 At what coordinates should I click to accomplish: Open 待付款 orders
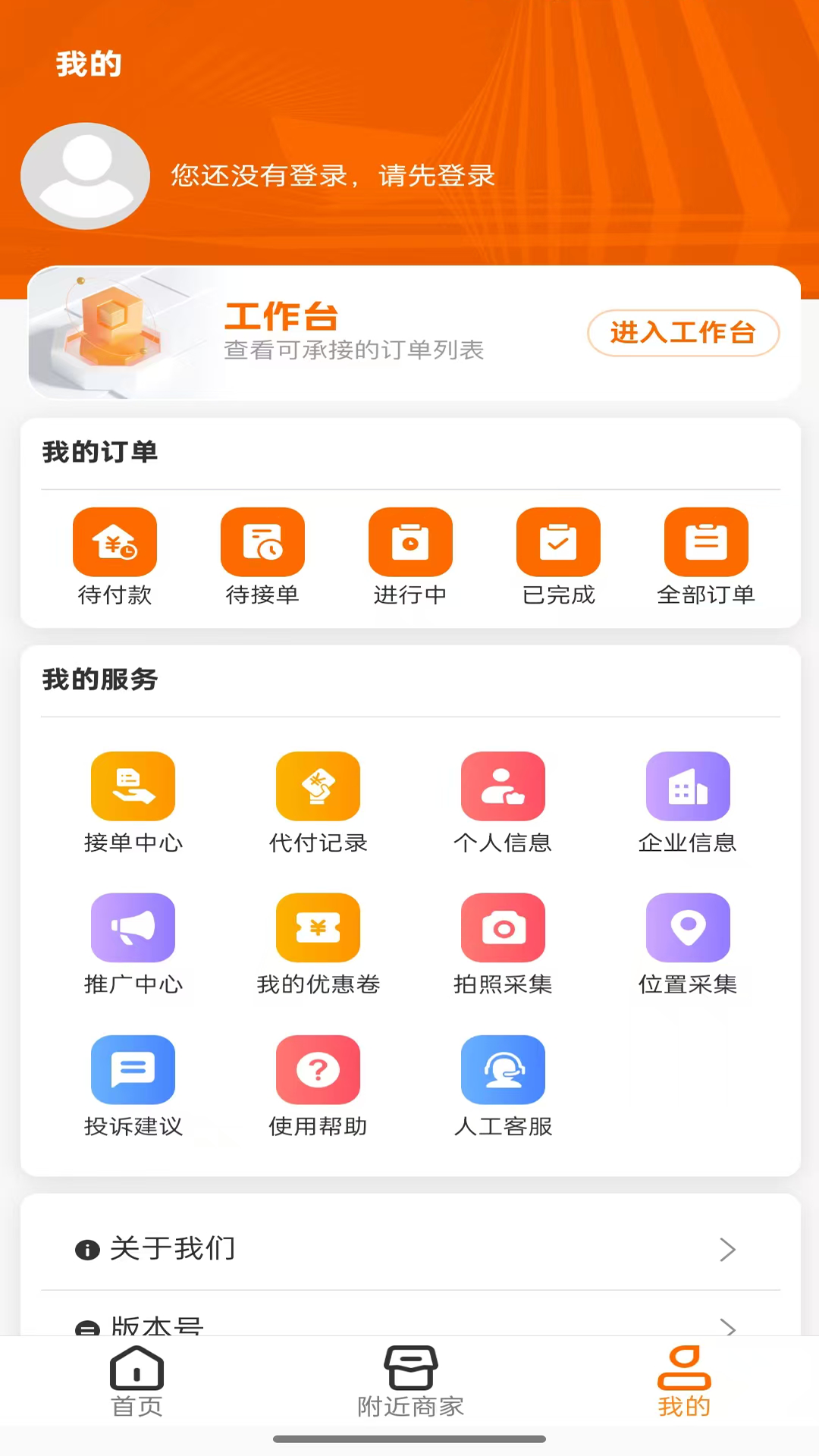coord(115,556)
